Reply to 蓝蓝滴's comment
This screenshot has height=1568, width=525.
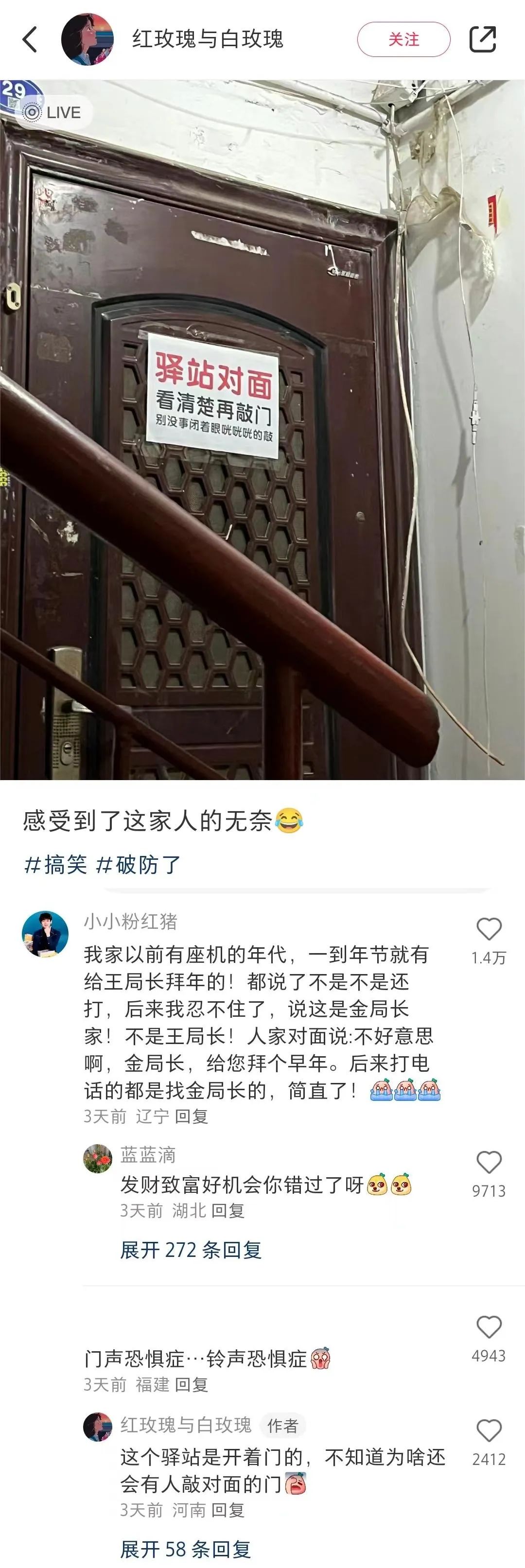227,1211
